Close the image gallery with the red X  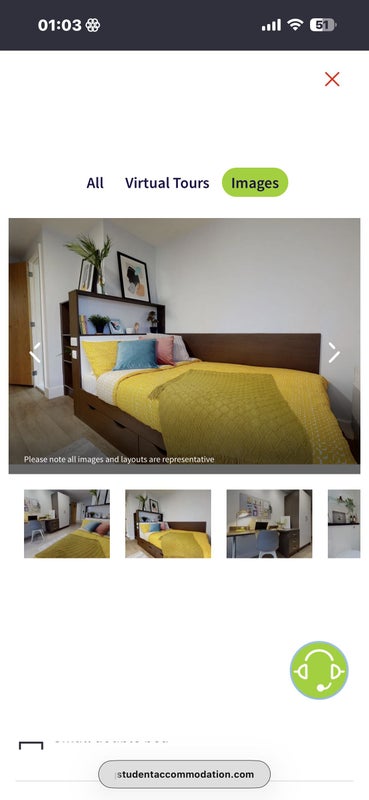(332, 79)
